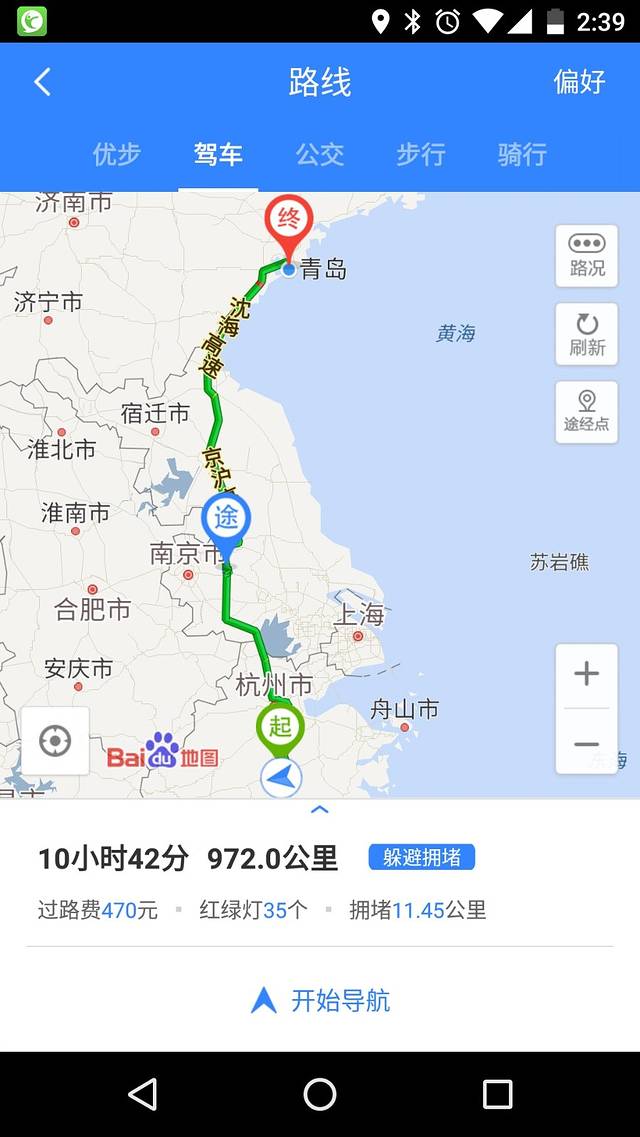Tap the 途 waypoint marker
Viewport: 640px width, 1137px height.
pyautogui.click(x=226, y=519)
